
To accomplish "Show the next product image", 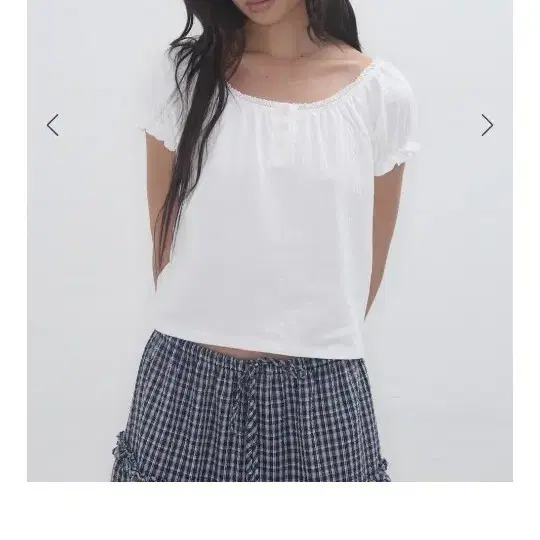I will 487,125.
